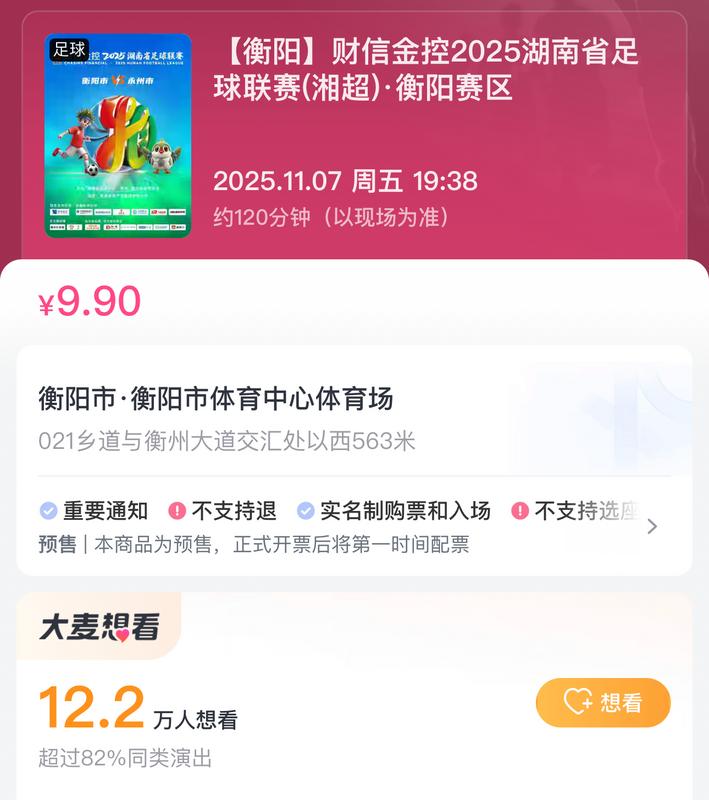Screen dimensions: 709x800
Task: Open the event poster thumbnail
Action: [118, 136]
